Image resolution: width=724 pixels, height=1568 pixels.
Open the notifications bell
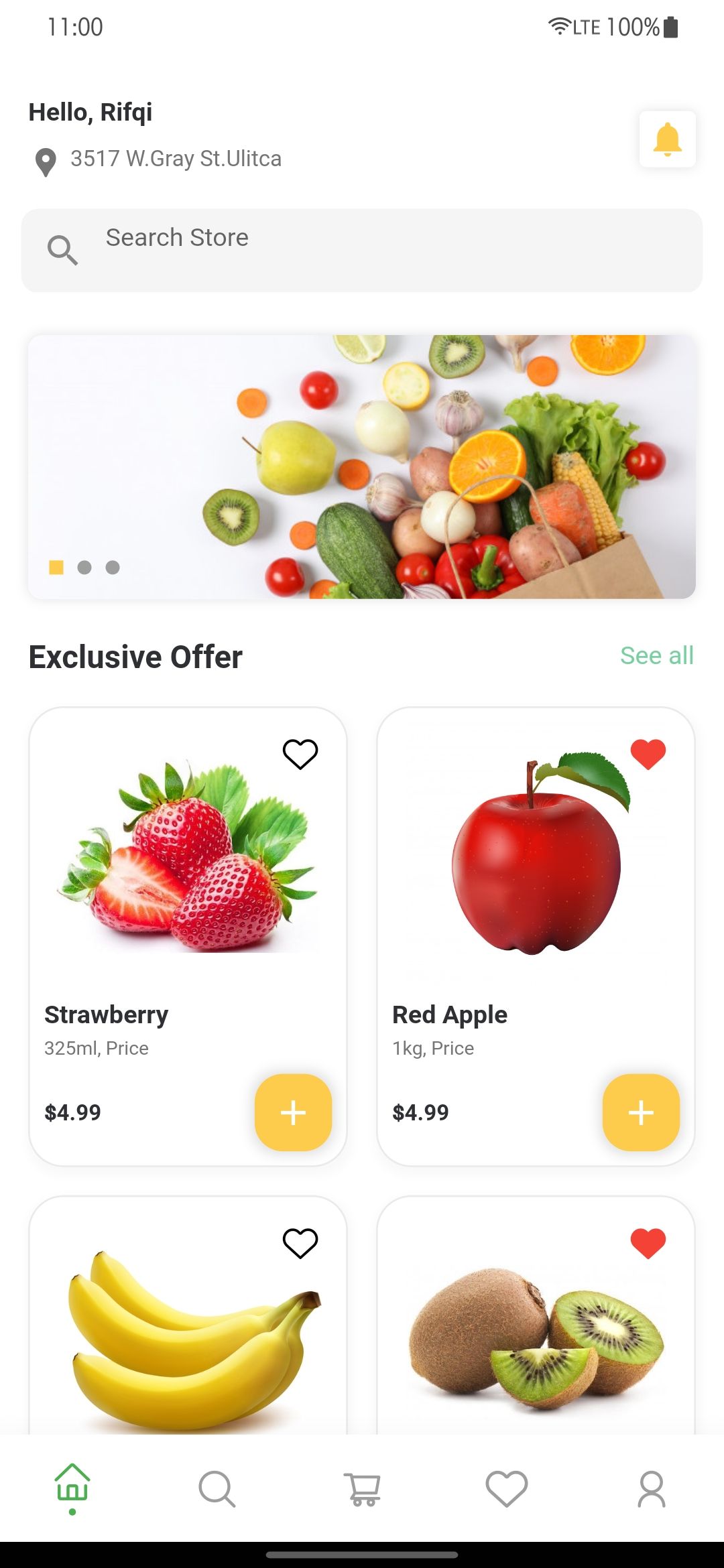coord(667,139)
